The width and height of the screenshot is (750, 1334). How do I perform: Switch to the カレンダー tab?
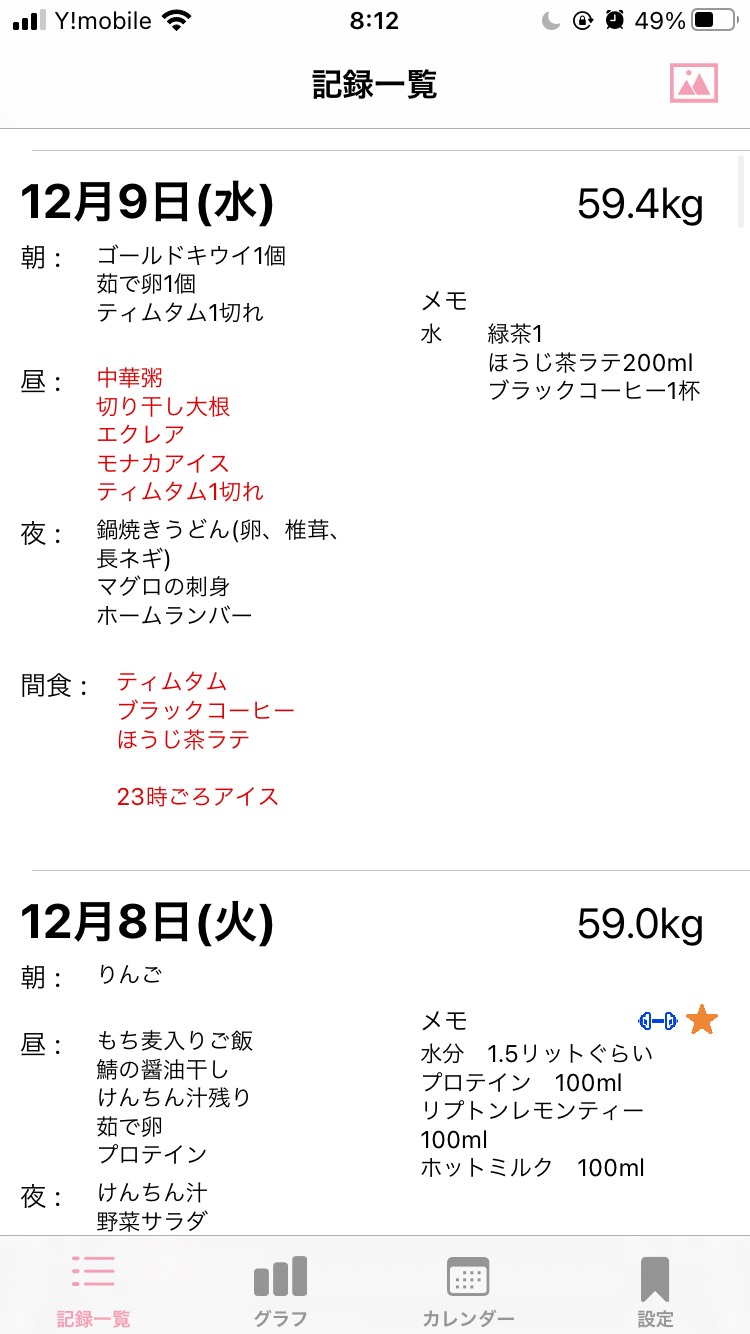coord(468,1290)
